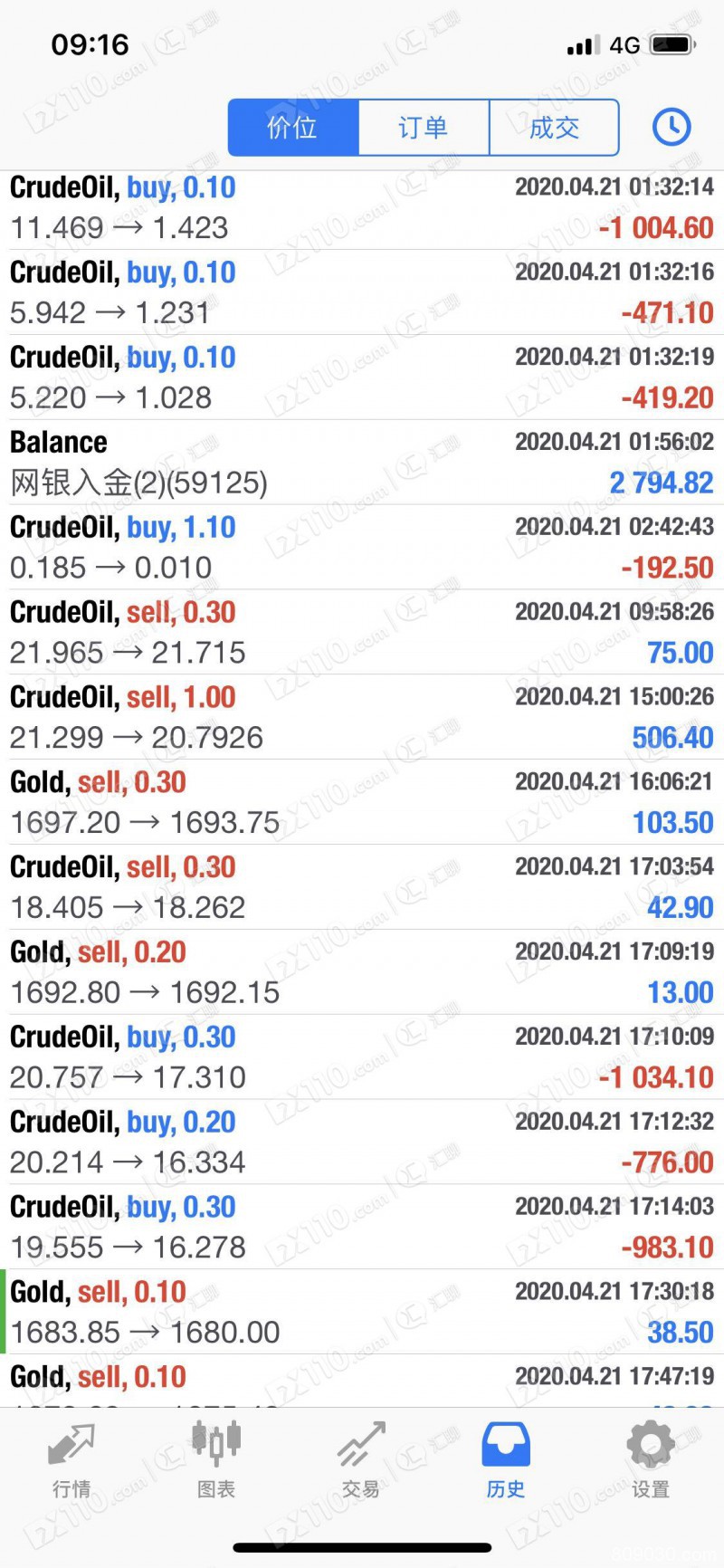This screenshot has width=724, height=1568.
Task: View the Balance 网银入金 deposit entry
Action: [362, 463]
